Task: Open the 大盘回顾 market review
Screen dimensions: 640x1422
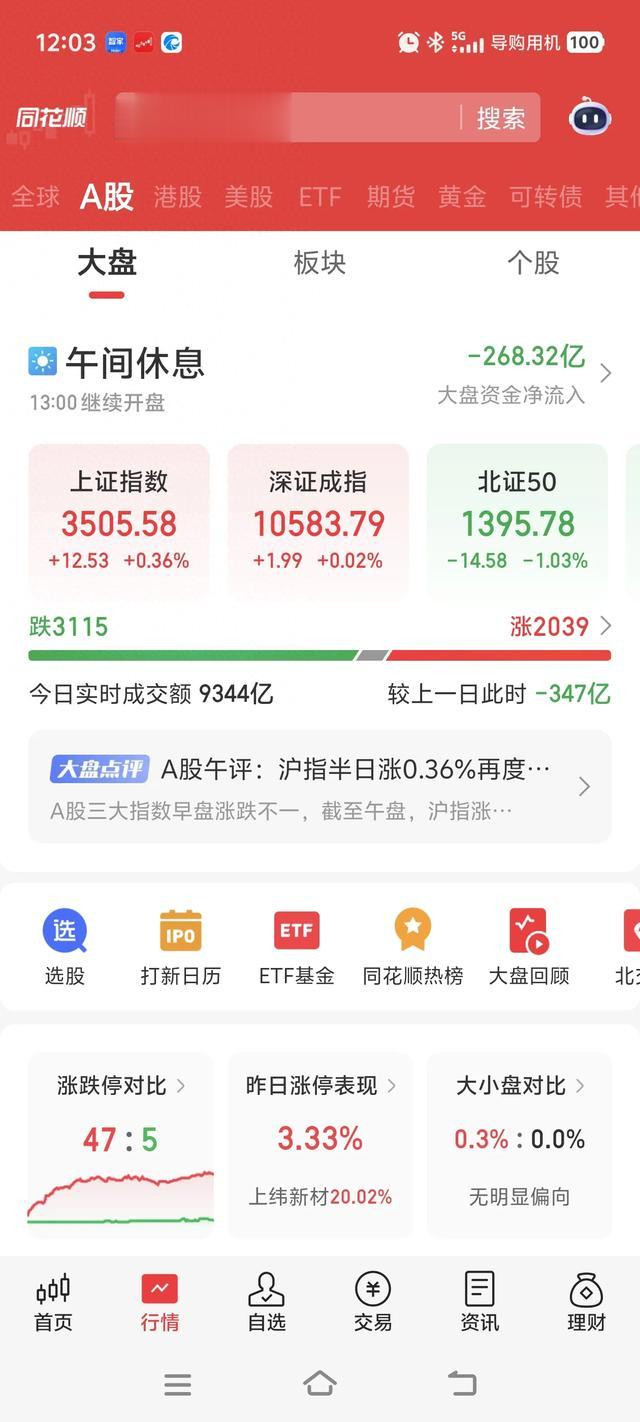Action: click(529, 947)
